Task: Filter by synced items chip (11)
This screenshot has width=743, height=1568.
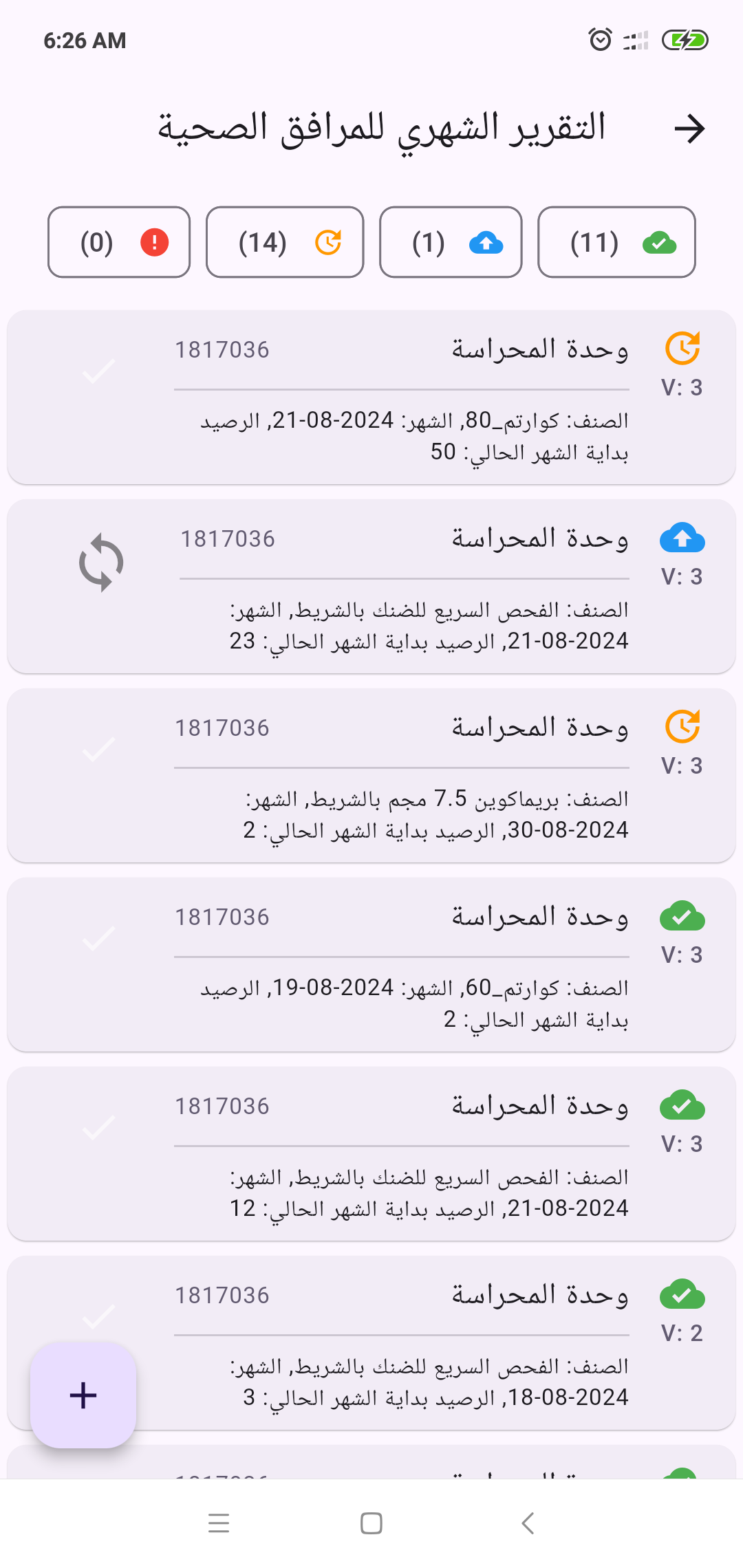Action: [x=616, y=242]
